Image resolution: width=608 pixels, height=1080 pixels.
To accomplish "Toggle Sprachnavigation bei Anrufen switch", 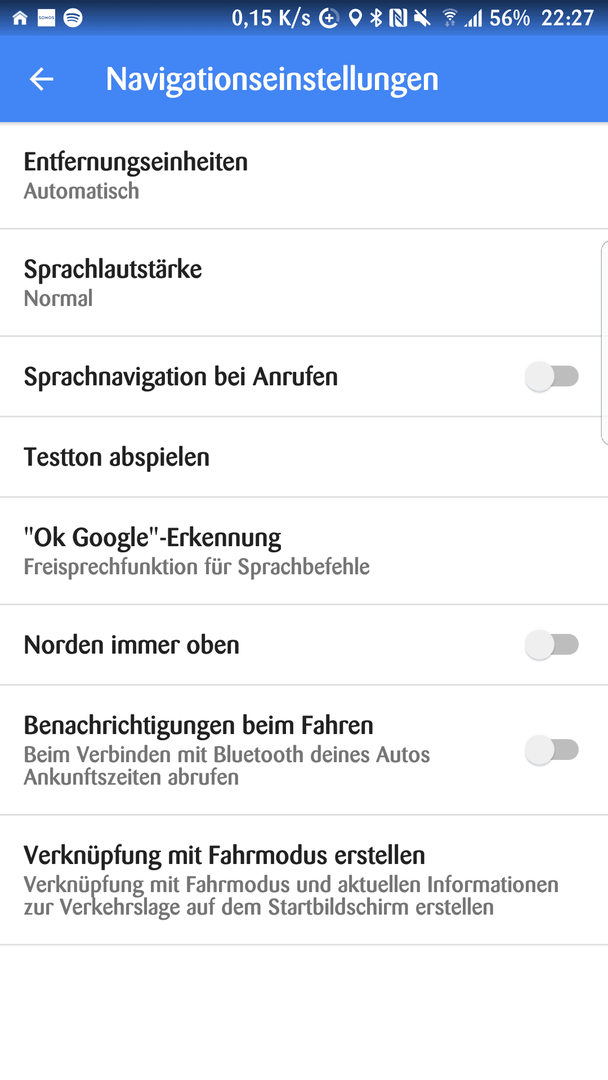I will pos(552,377).
